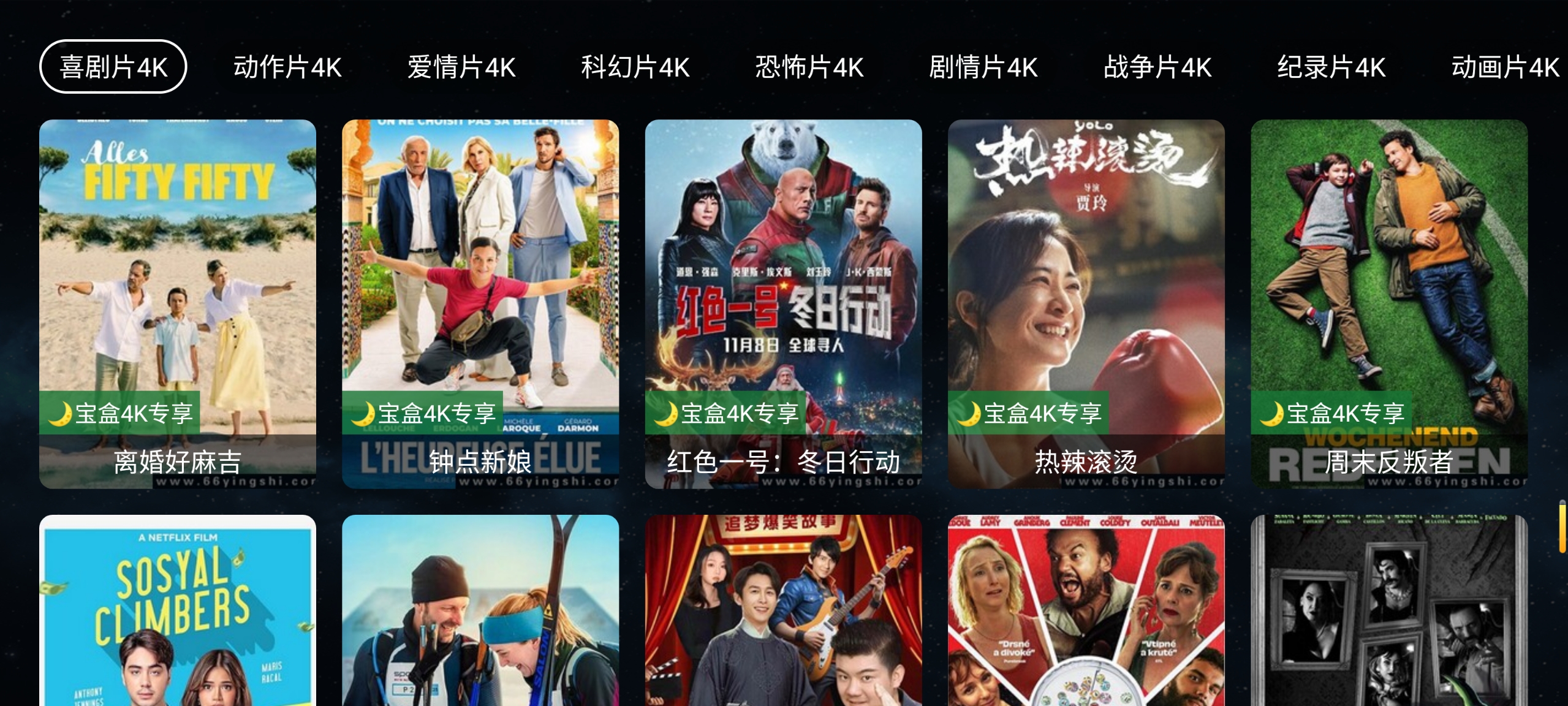This screenshot has width=1568, height=706.
Task: Open the movie 离婚好麻吉
Action: point(178,303)
